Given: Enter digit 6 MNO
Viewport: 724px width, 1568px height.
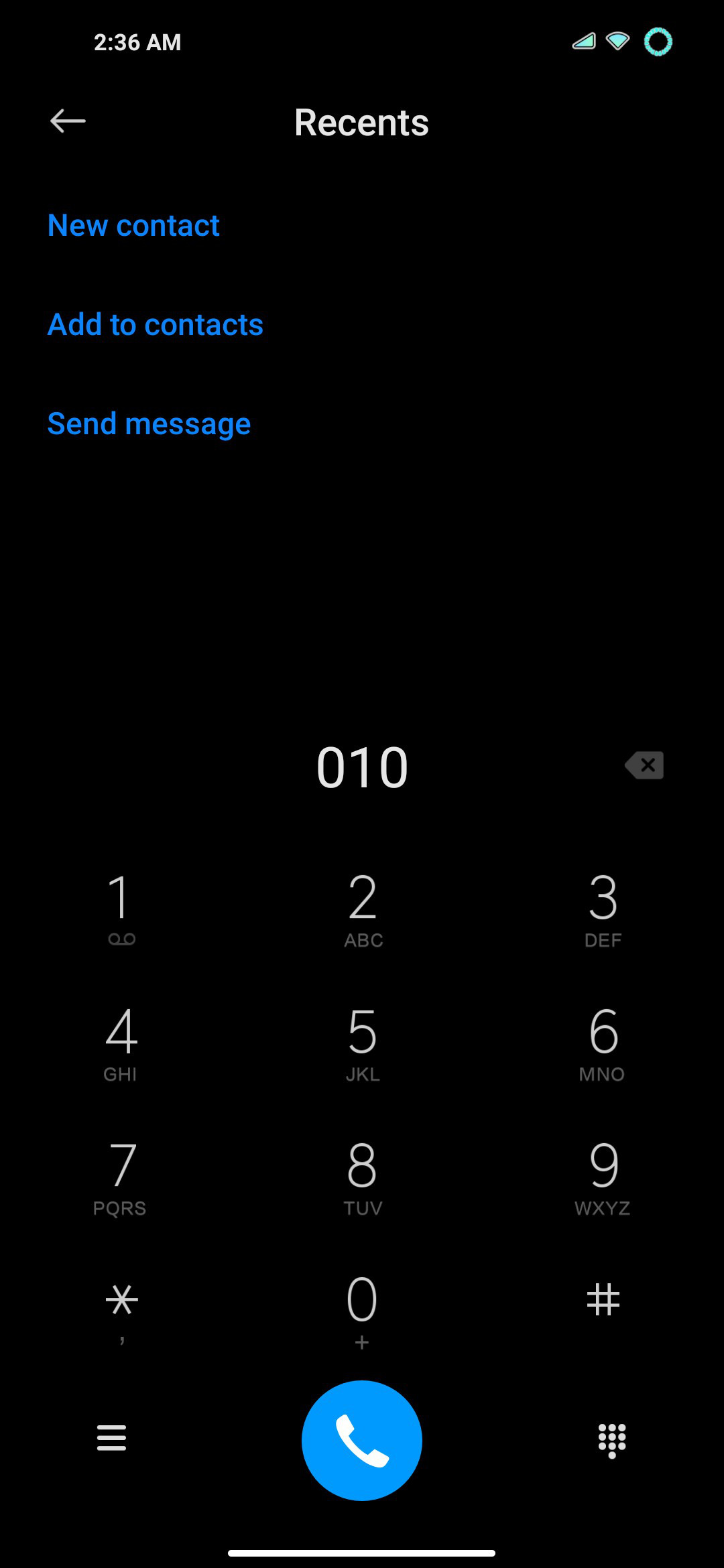Looking at the screenshot, I should tap(603, 1044).
